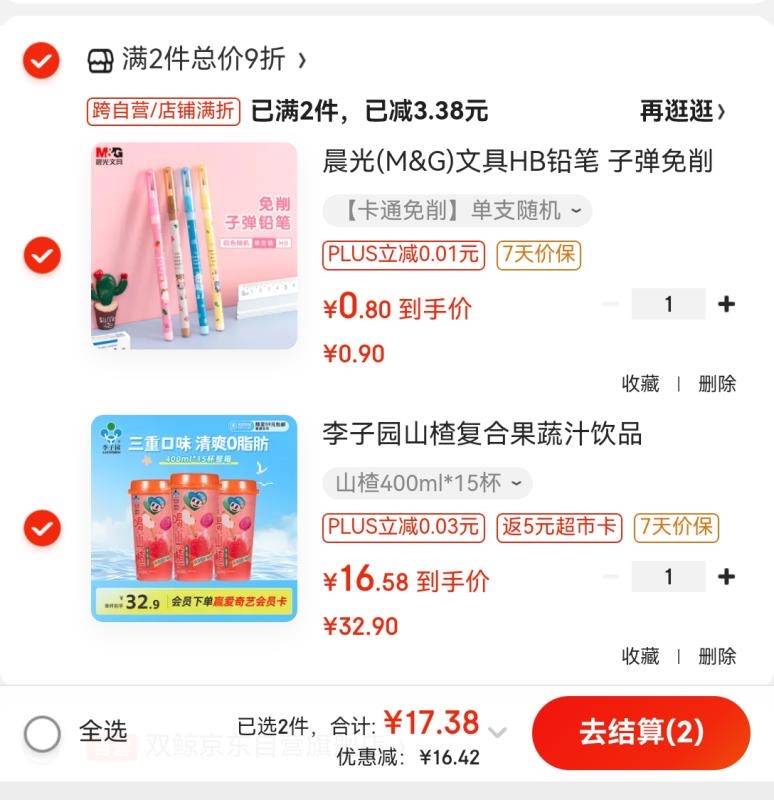Delete the 李子园 drink from cart

pyautogui.click(x=717, y=656)
